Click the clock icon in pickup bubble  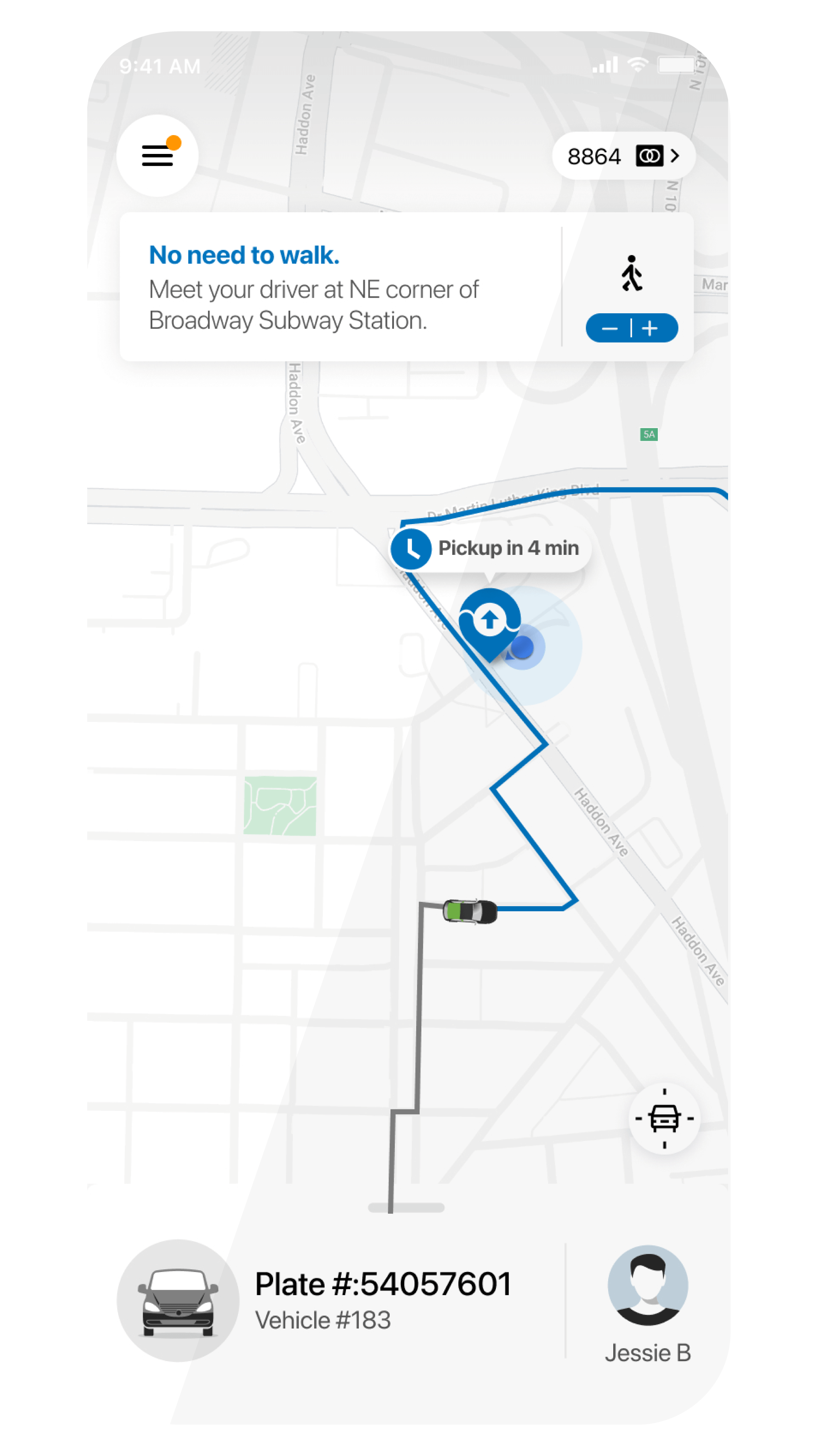pos(412,548)
